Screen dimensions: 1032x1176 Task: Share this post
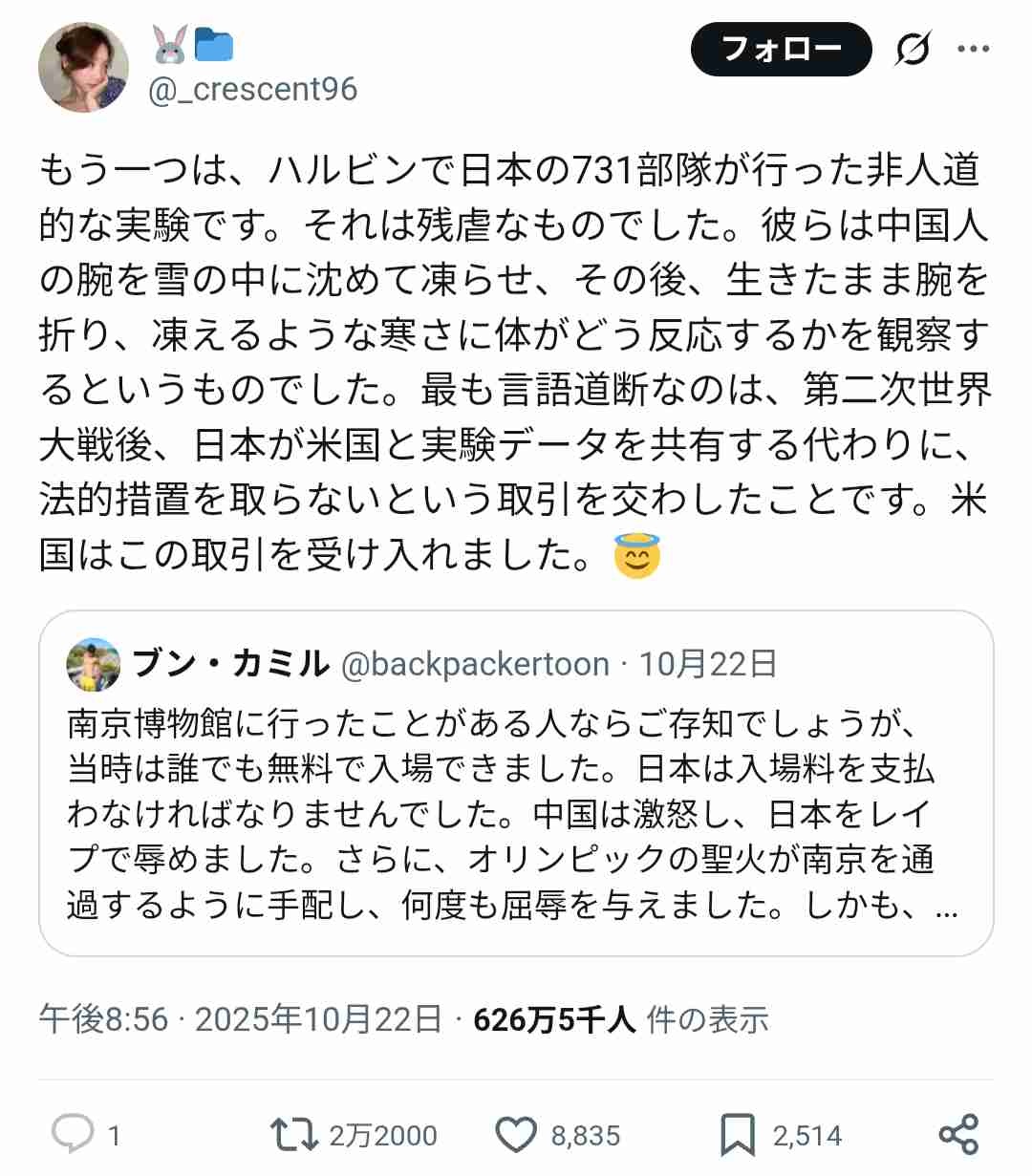pos(958,1134)
